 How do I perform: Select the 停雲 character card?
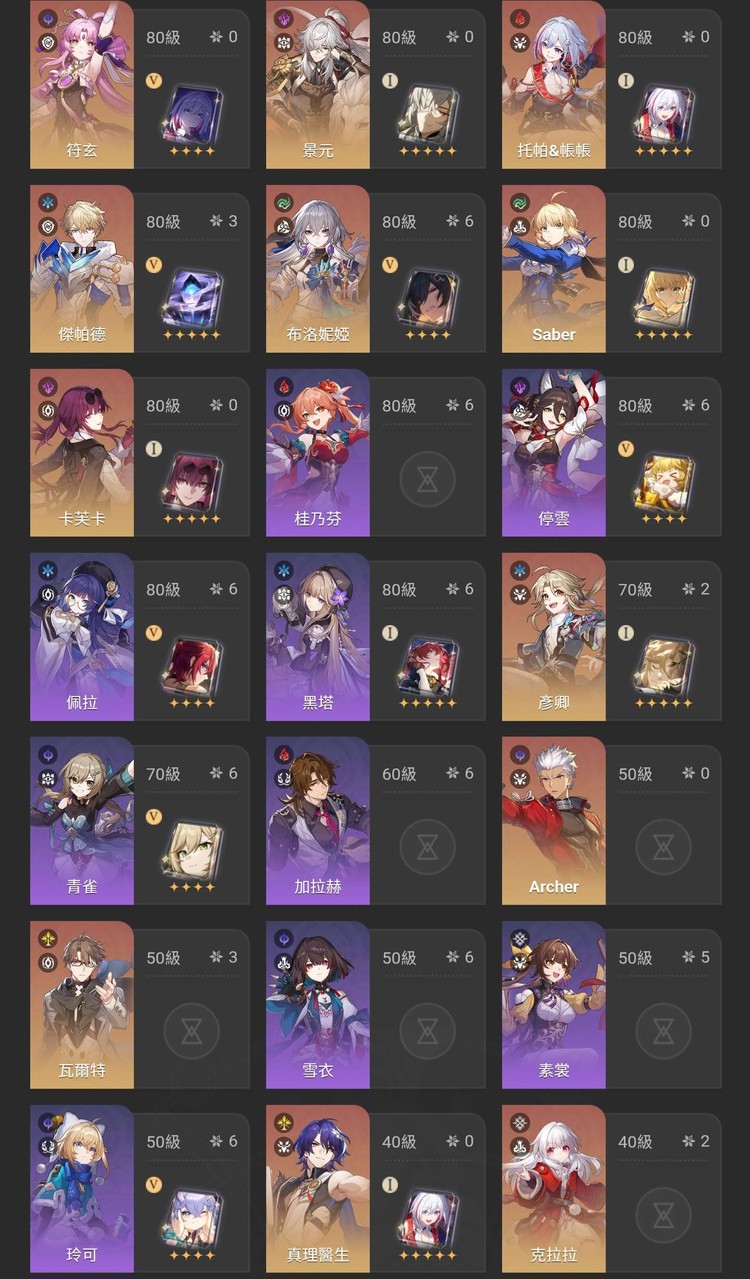tap(553, 452)
